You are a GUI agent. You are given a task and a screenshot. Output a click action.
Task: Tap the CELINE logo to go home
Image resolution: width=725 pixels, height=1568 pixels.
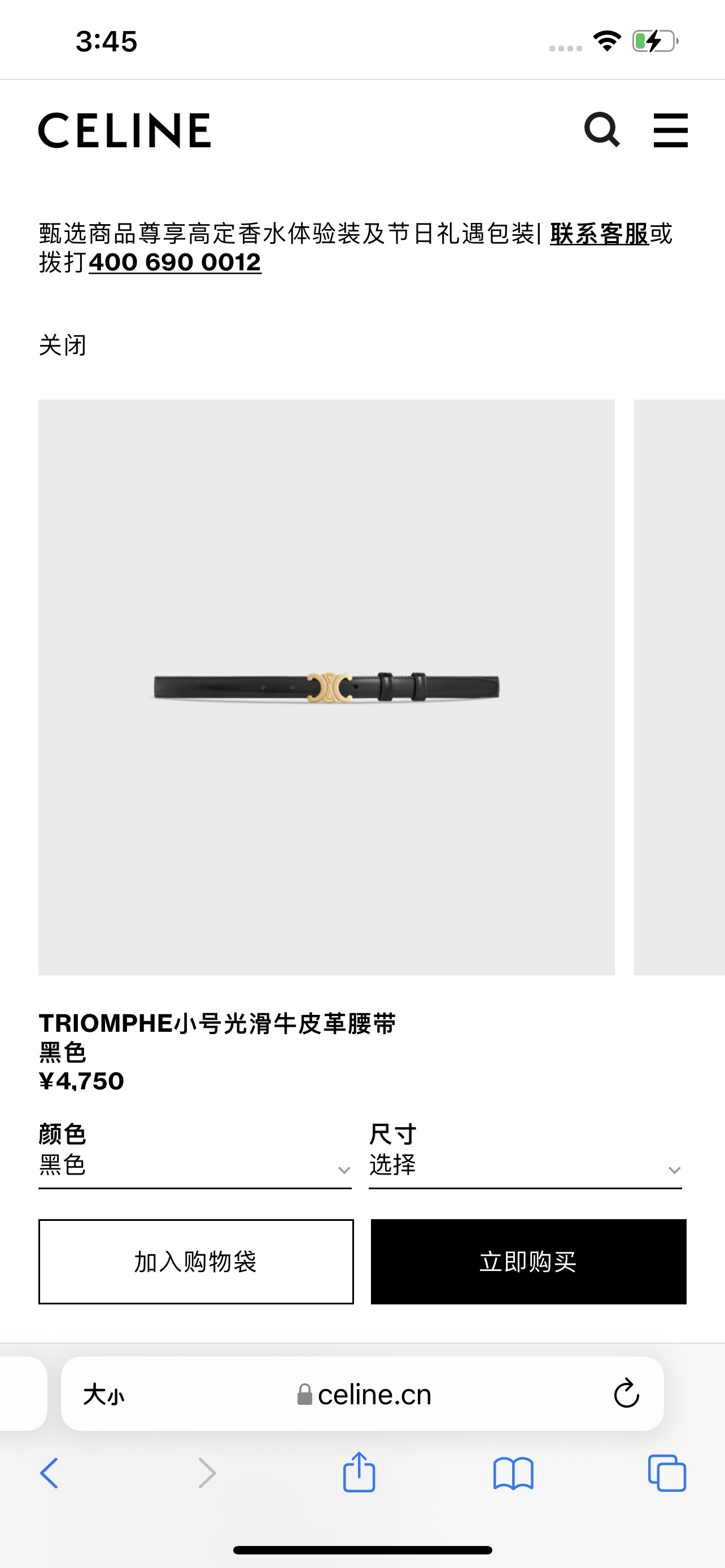pos(125,130)
